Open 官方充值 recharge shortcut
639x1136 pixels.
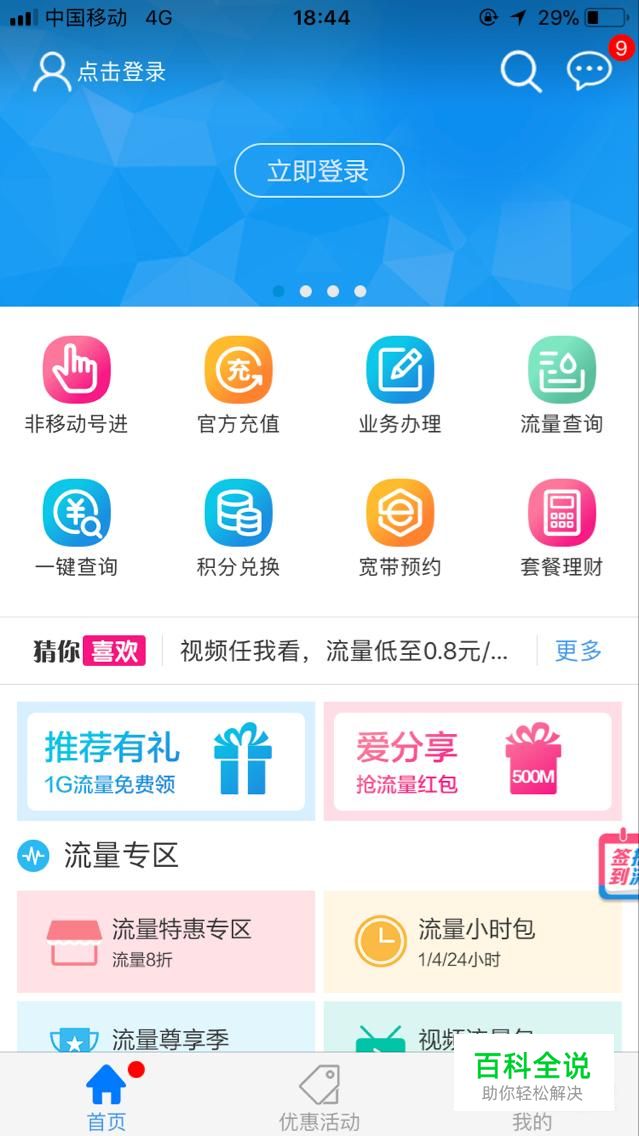(x=238, y=385)
